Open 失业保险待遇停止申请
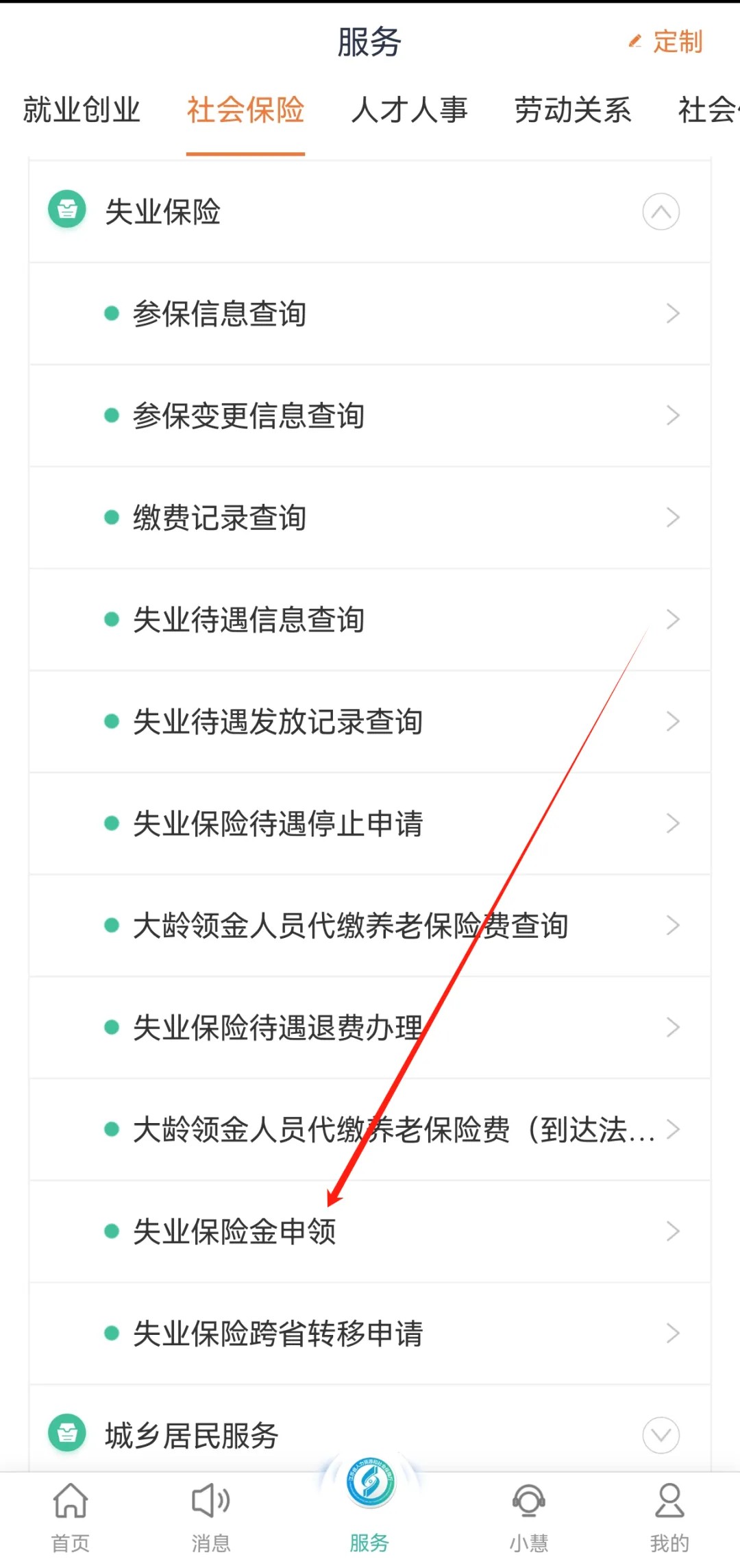This screenshot has height=1568, width=740. [x=370, y=824]
